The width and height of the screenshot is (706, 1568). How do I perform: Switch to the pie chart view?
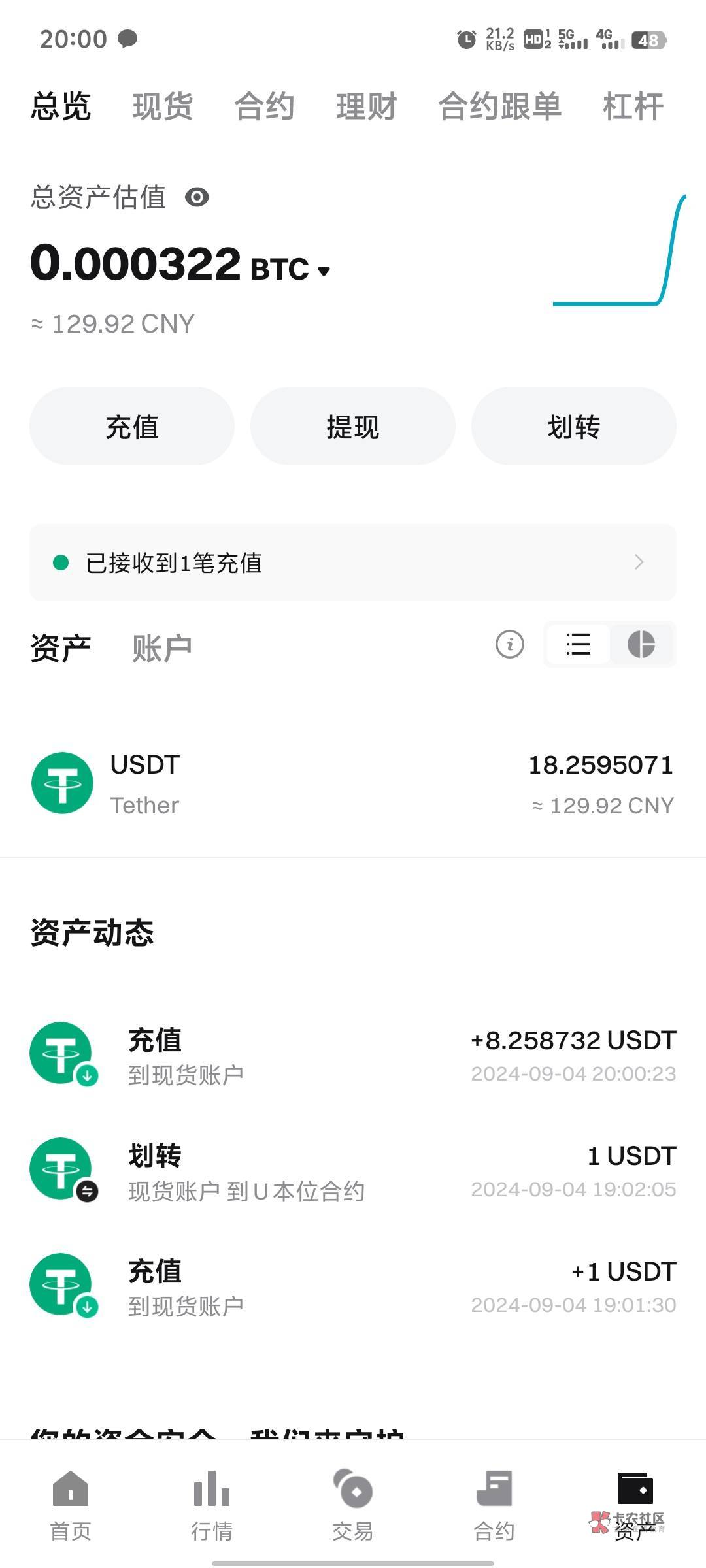tap(641, 645)
